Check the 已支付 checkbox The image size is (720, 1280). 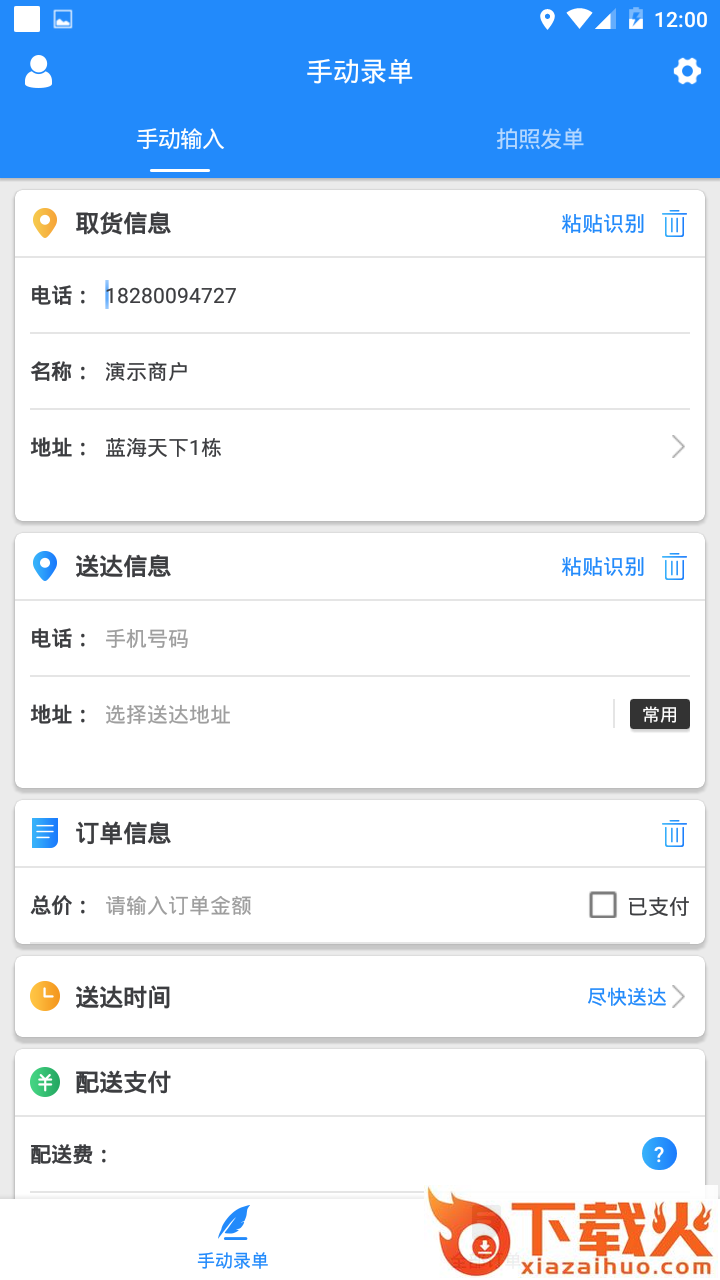pyautogui.click(x=603, y=906)
